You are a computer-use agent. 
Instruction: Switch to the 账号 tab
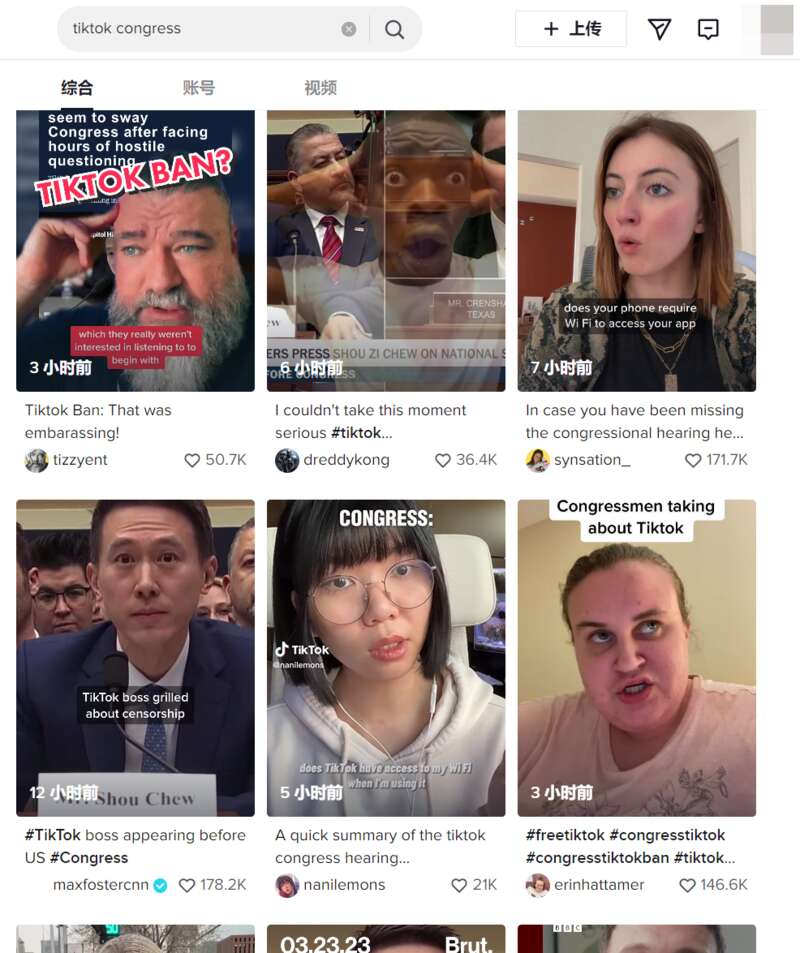coord(199,88)
